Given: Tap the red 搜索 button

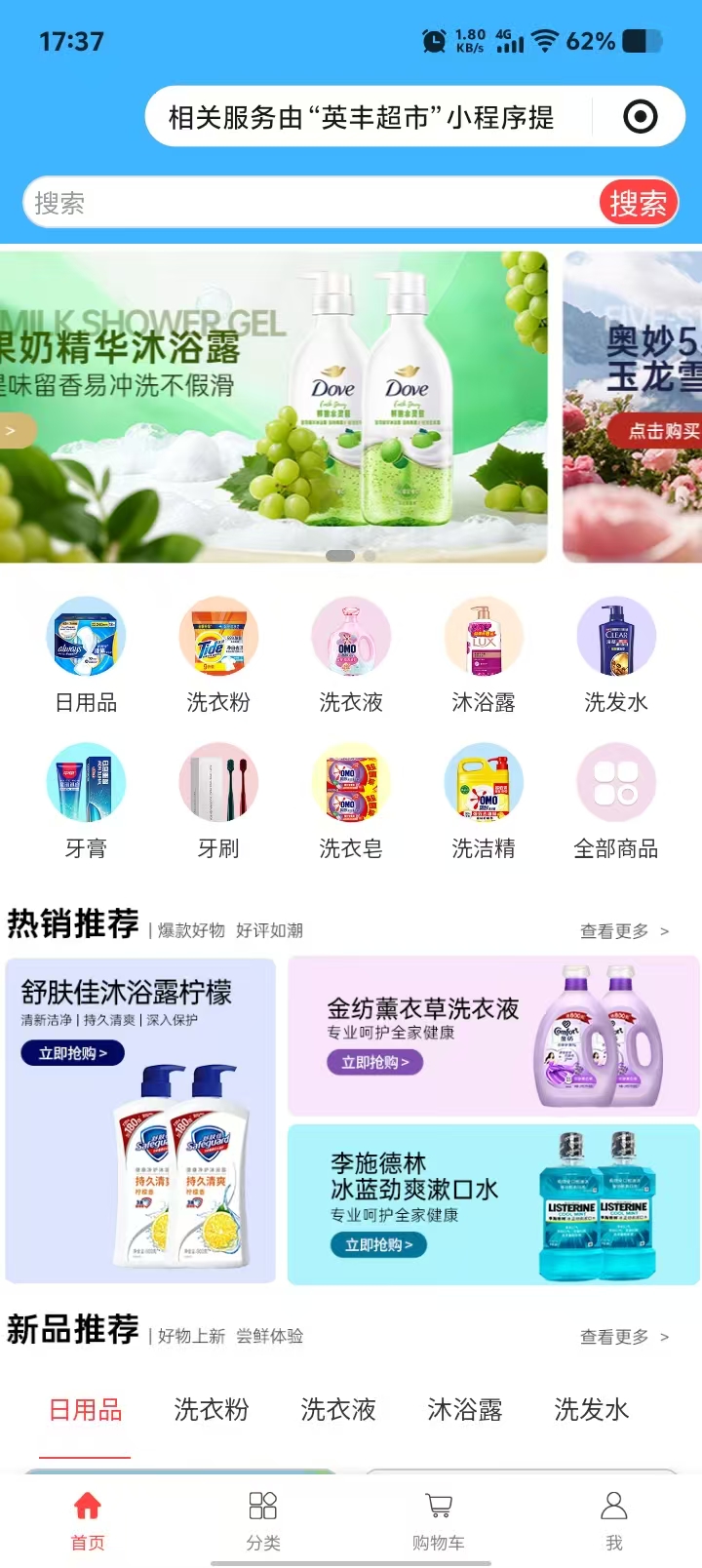Looking at the screenshot, I should [638, 203].
